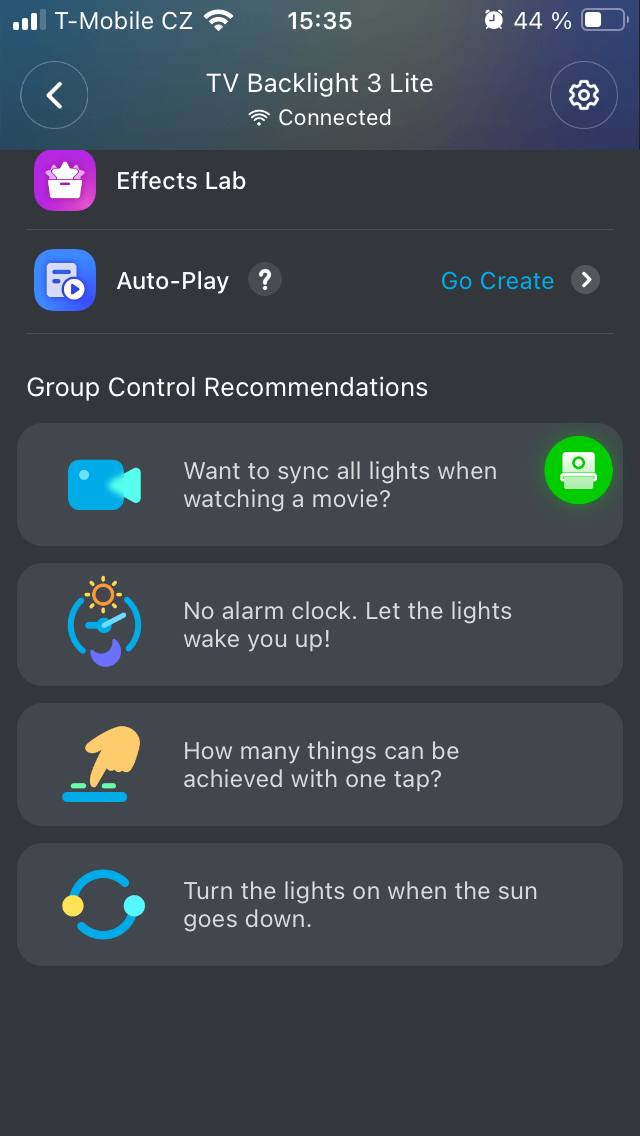This screenshot has width=640, height=1136.
Task: Tap the green floating shop button
Action: 578,470
